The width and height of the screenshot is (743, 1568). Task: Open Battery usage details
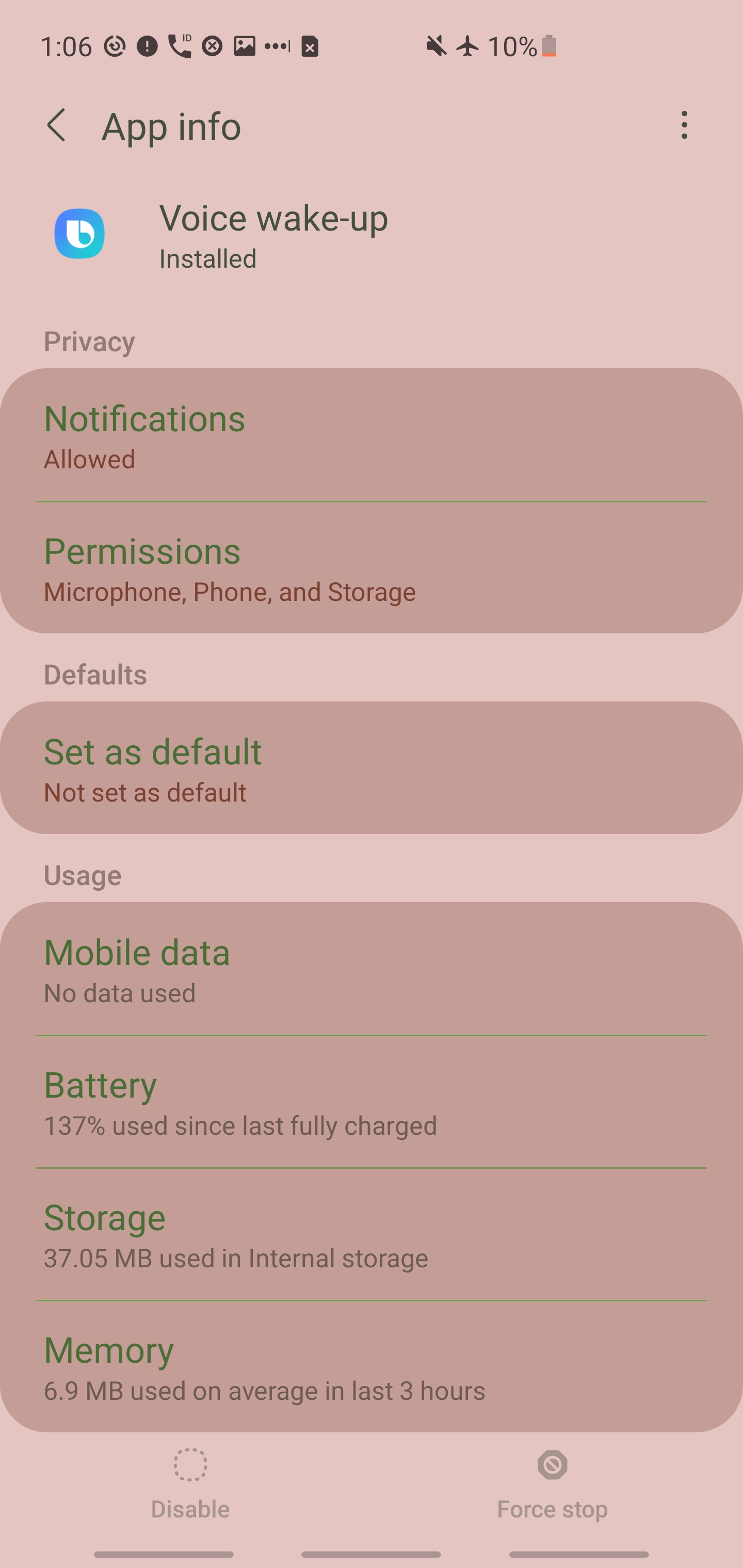(372, 1101)
